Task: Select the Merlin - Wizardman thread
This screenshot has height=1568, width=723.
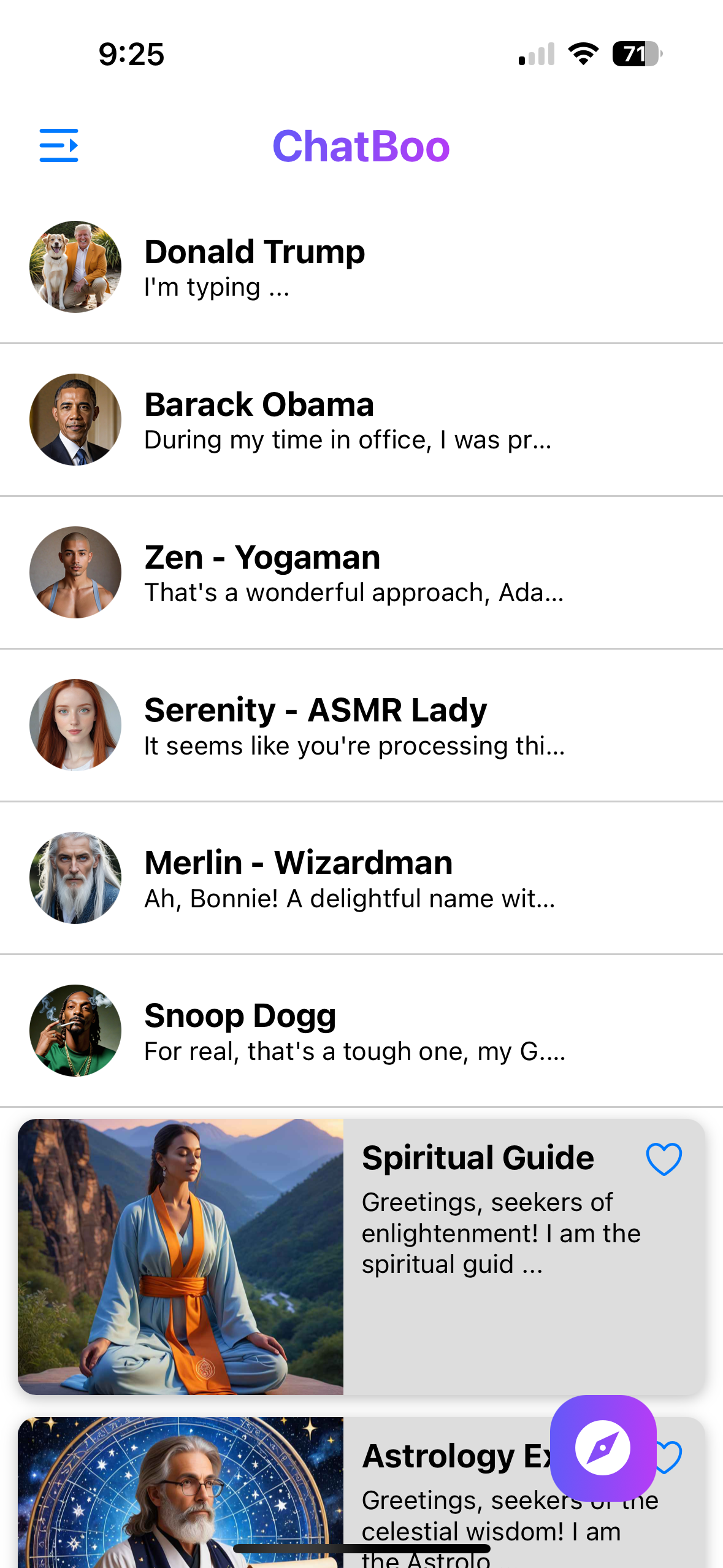Action: (361, 878)
